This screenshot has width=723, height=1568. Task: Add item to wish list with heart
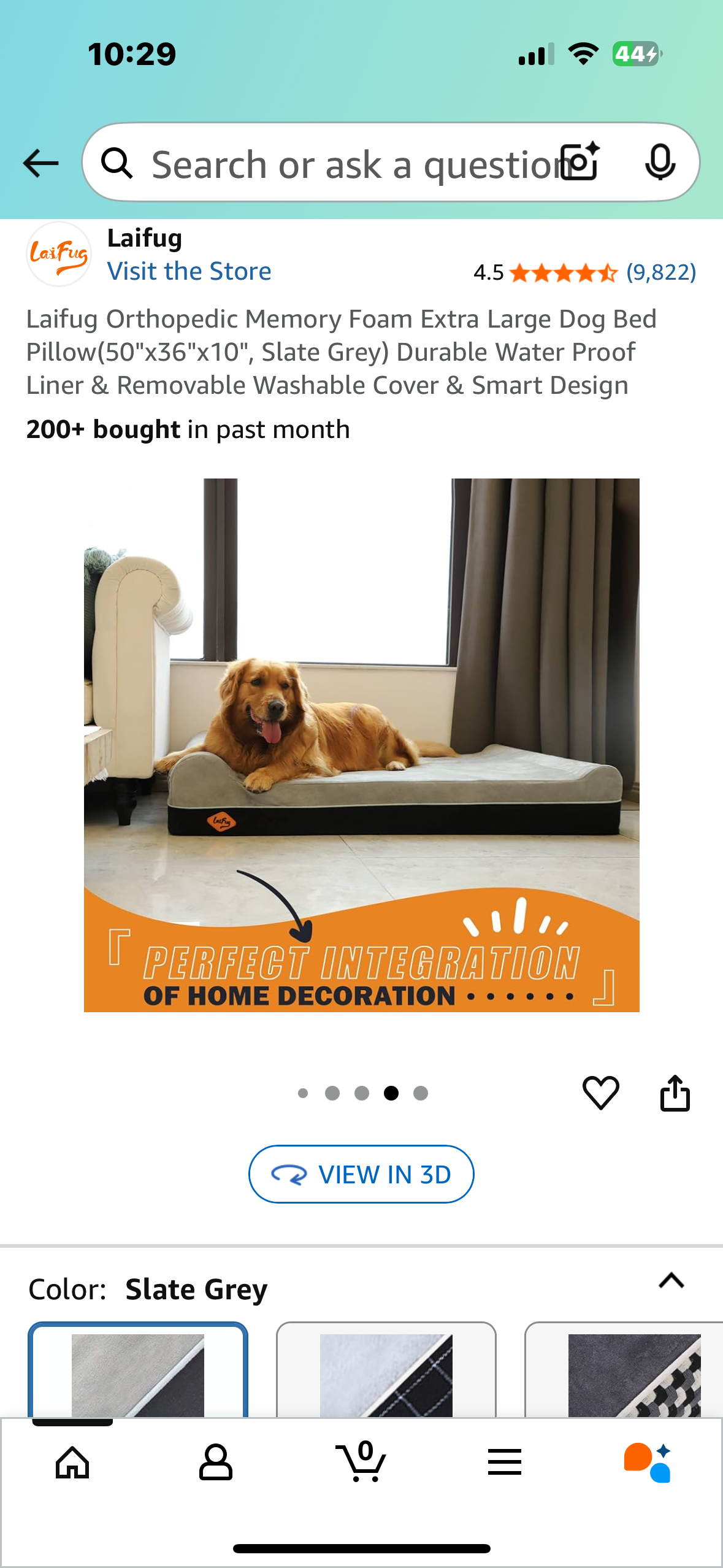(600, 1093)
